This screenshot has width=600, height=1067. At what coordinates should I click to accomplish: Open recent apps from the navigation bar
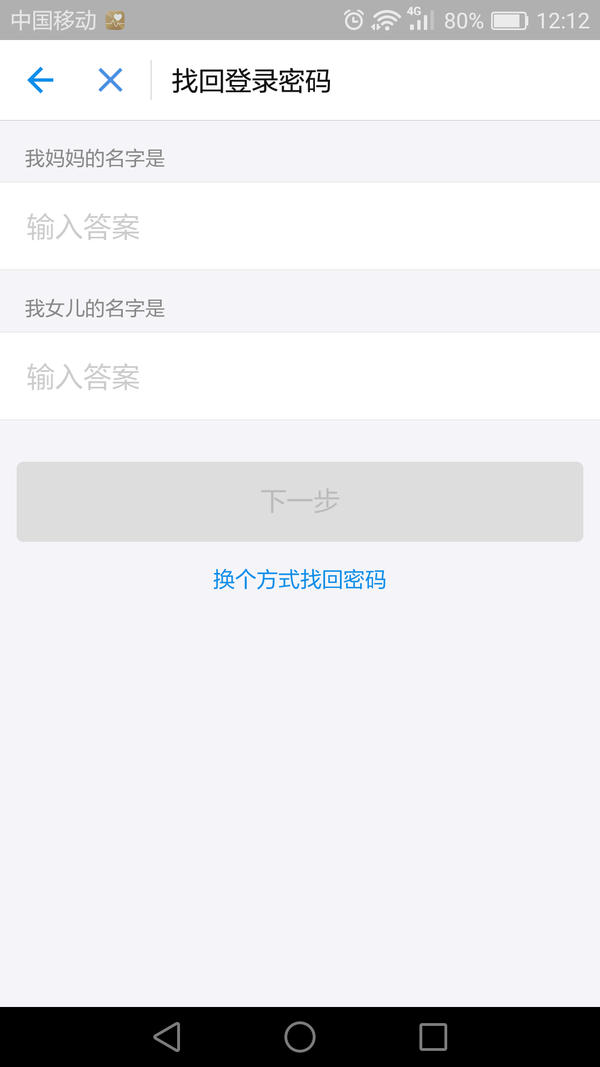pos(433,1037)
